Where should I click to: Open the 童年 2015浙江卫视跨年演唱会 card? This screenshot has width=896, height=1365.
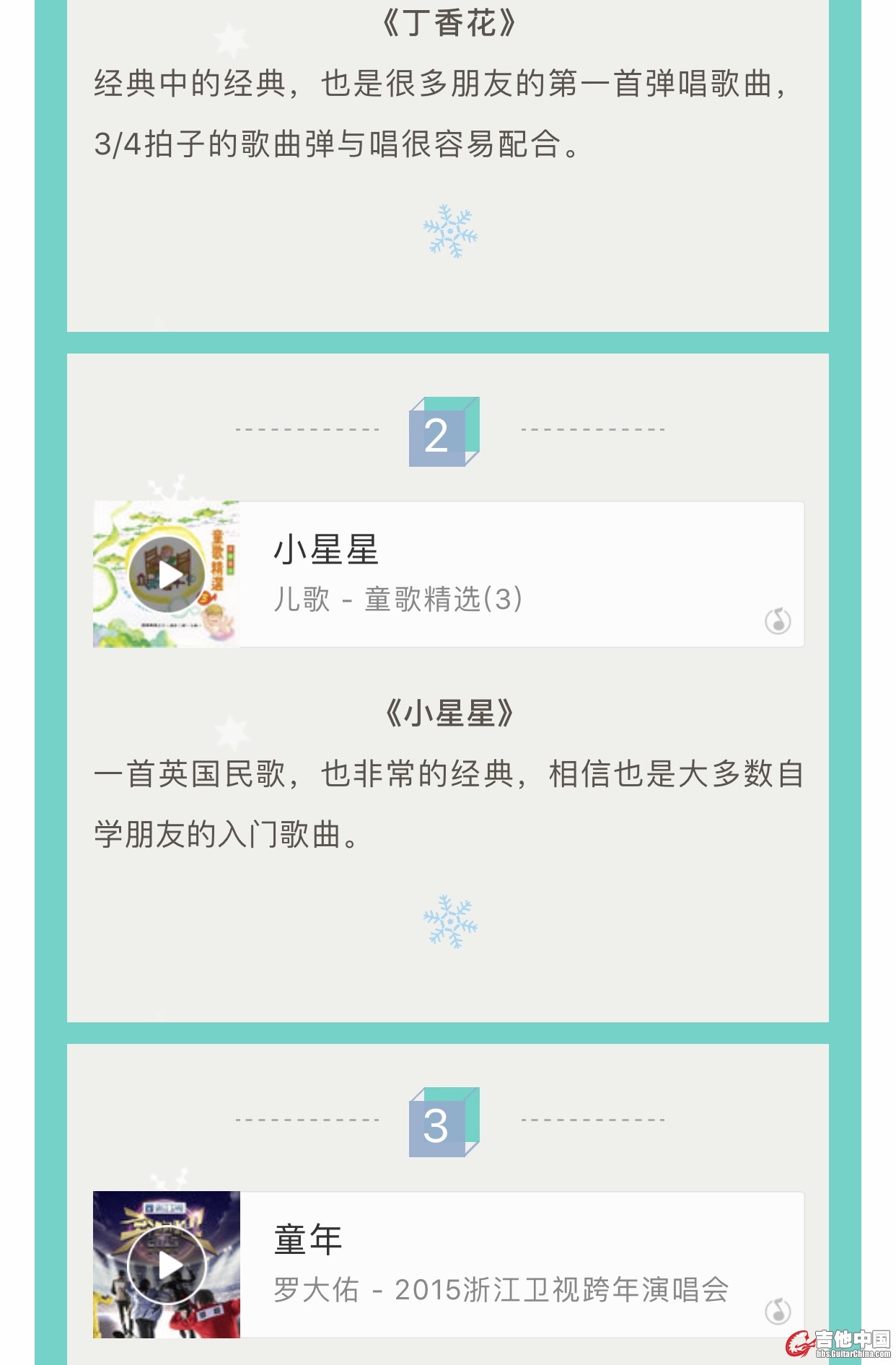[x=505, y=1265]
